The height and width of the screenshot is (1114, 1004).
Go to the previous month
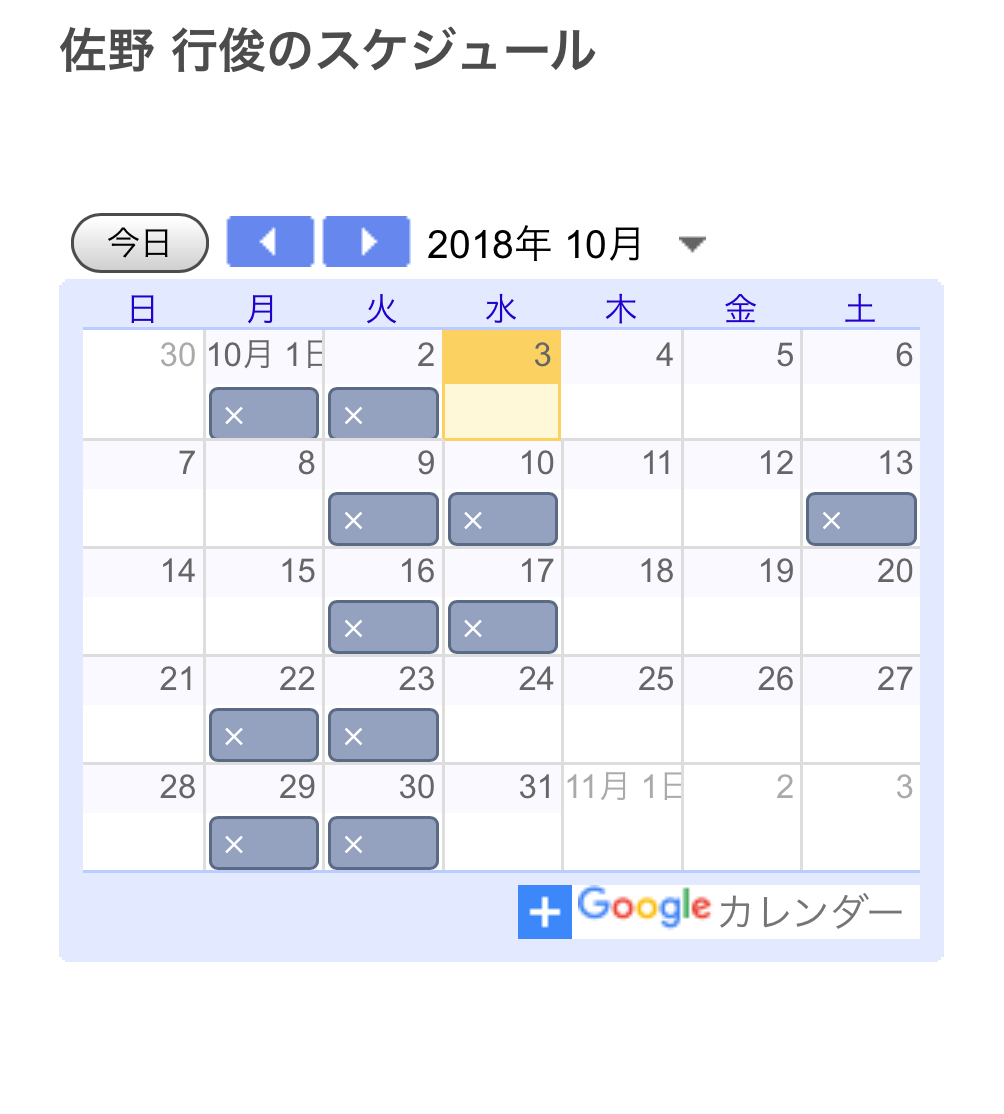point(270,242)
